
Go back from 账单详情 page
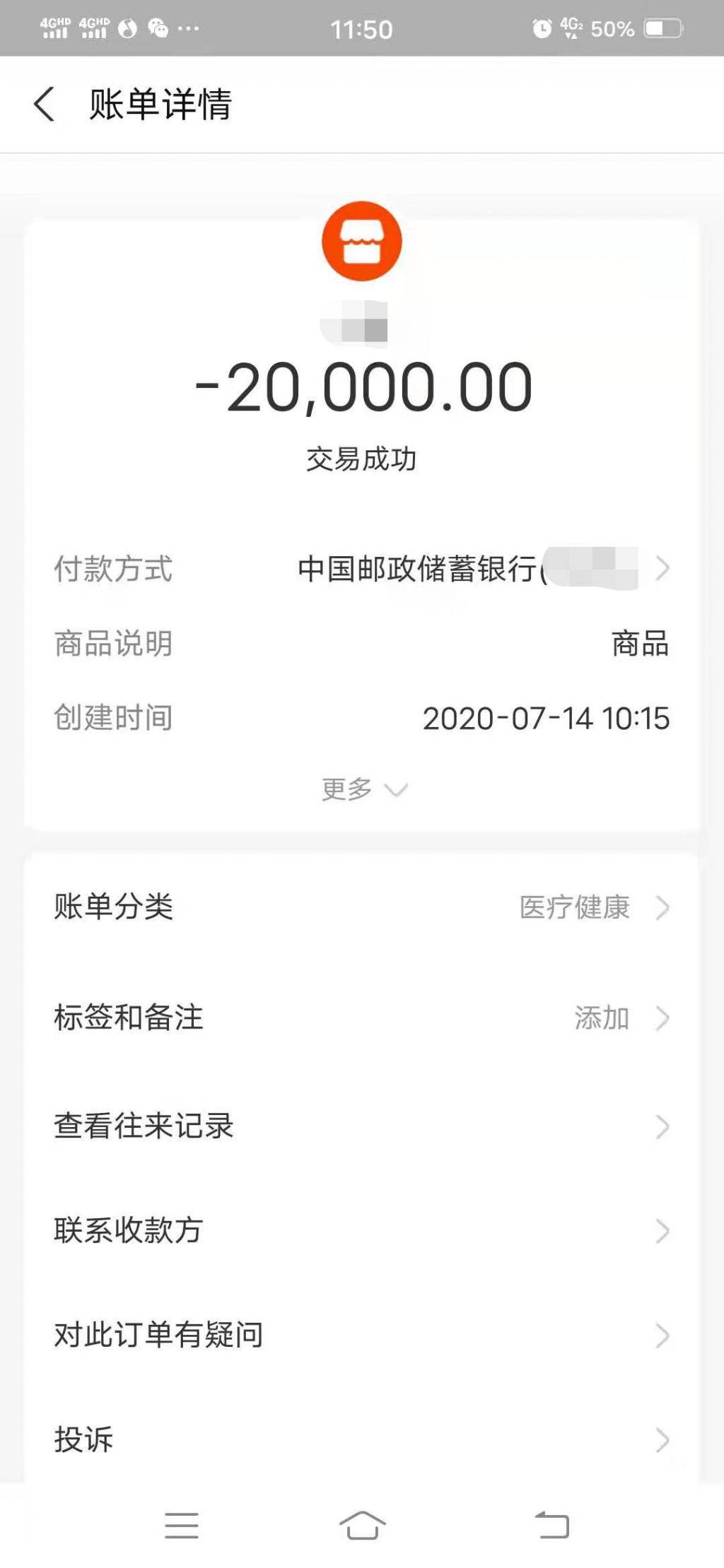(x=44, y=104)
